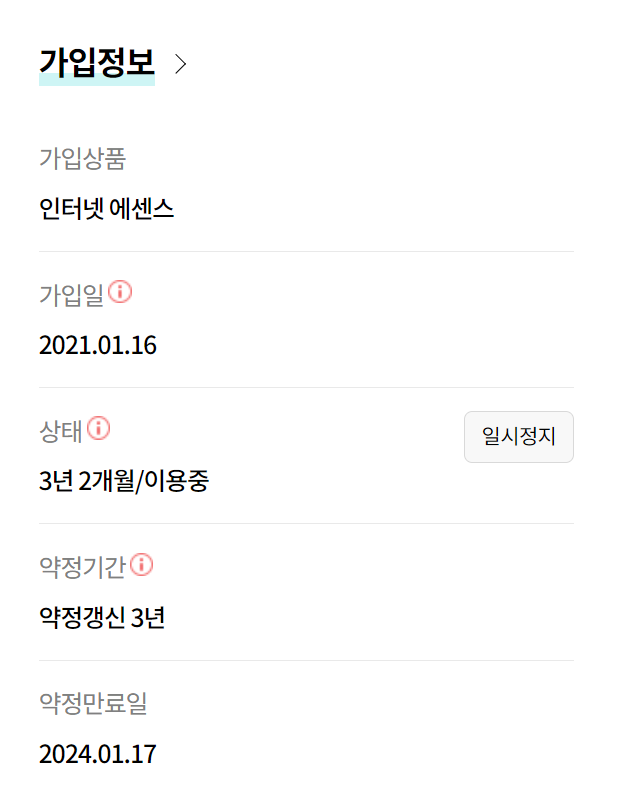Tap the 일시정지 button

coord(518,437)
